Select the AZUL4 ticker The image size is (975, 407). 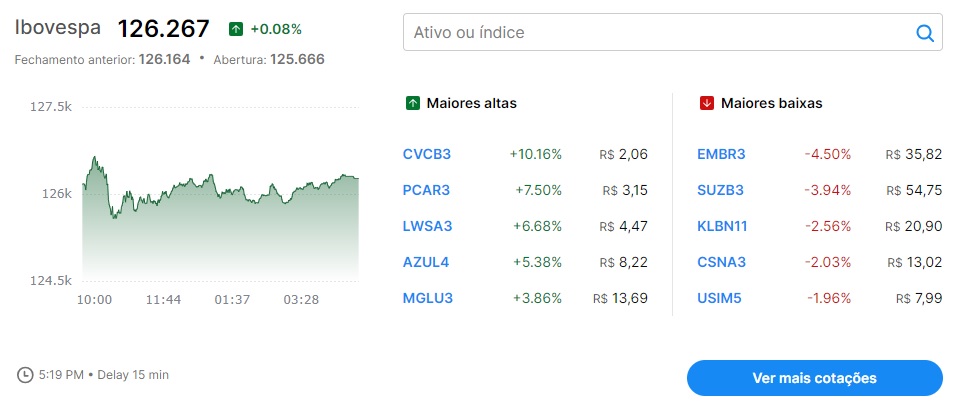coord(426,262)
